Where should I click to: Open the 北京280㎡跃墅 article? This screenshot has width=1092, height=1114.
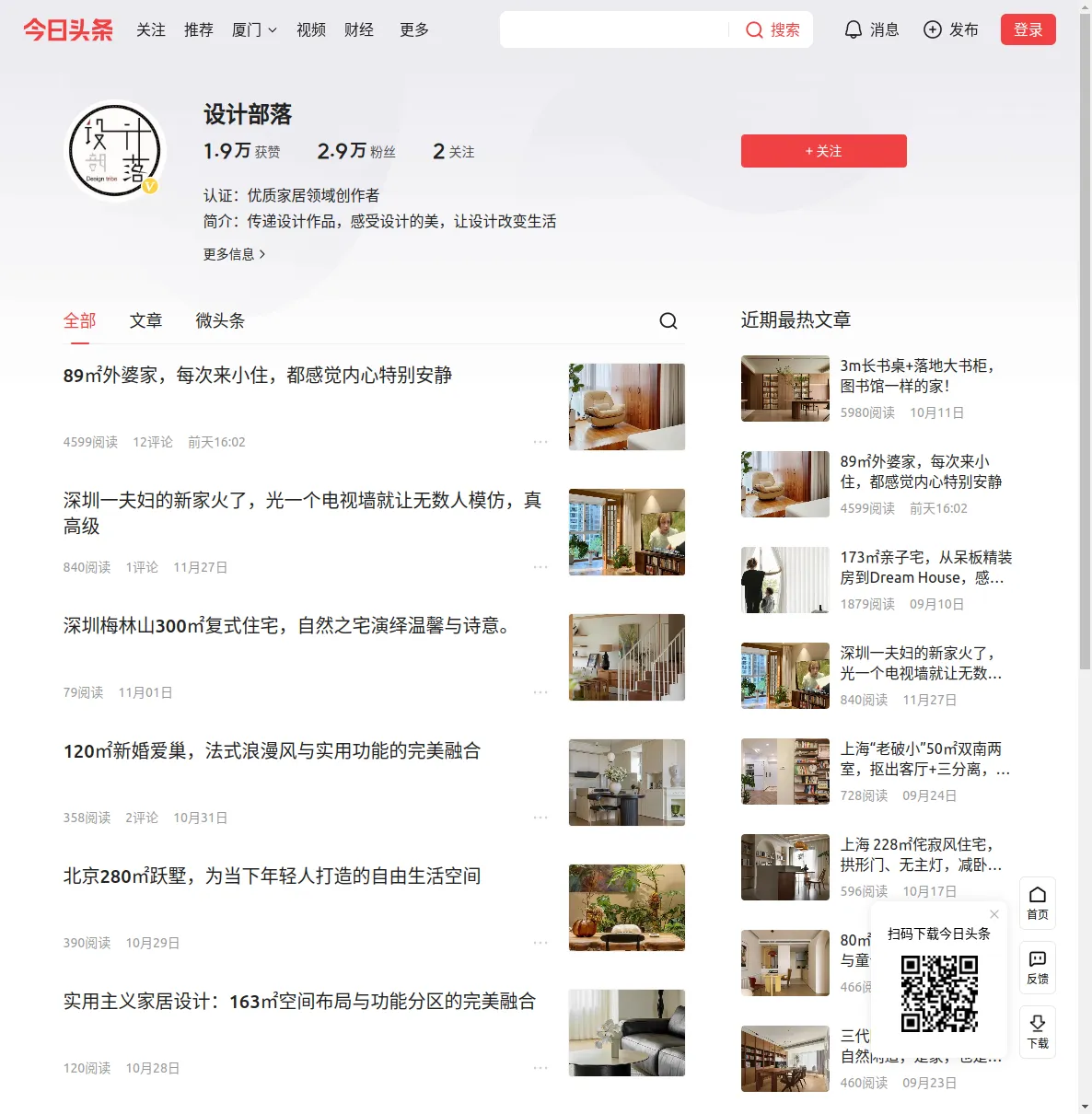(x=272, y=876)
